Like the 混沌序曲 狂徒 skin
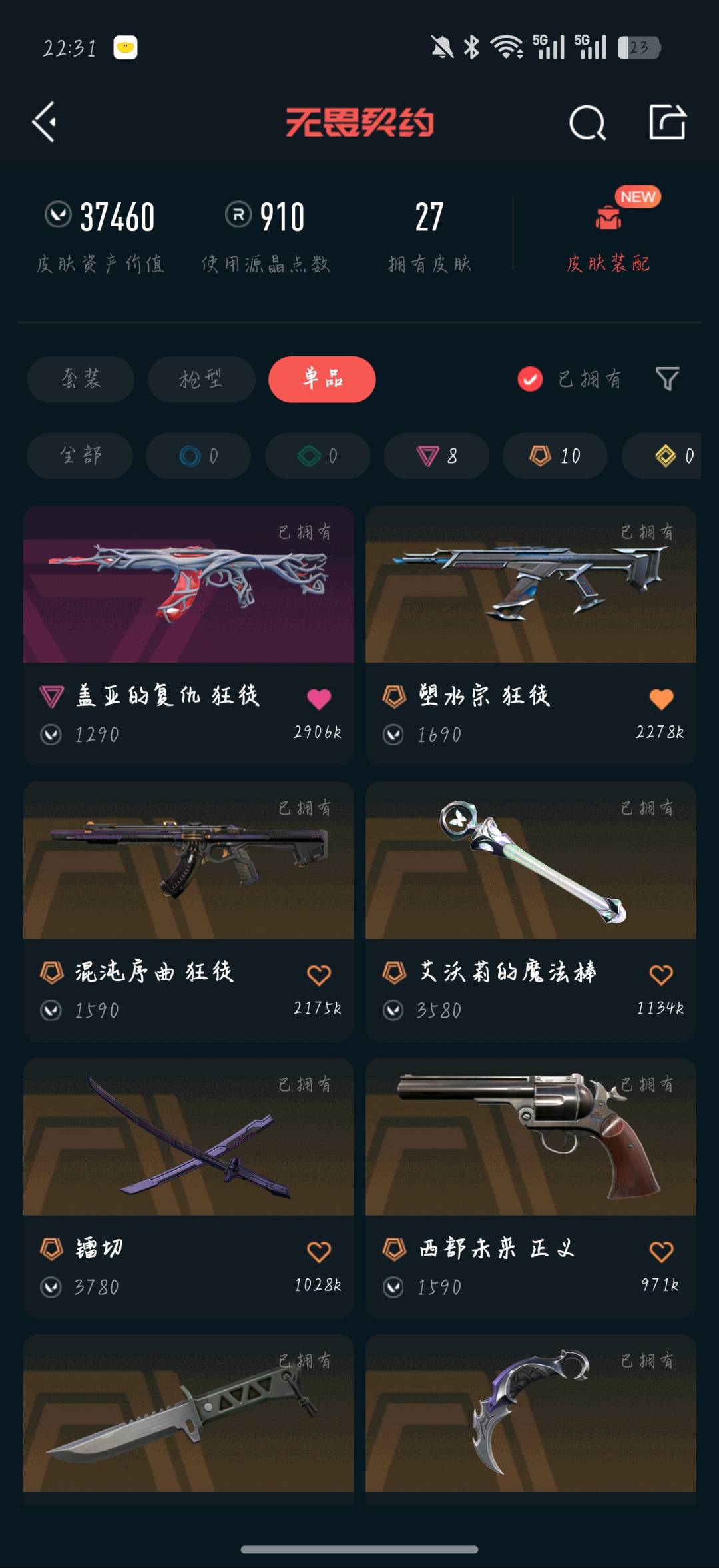The image size is (719, 1568). (319, 975)
